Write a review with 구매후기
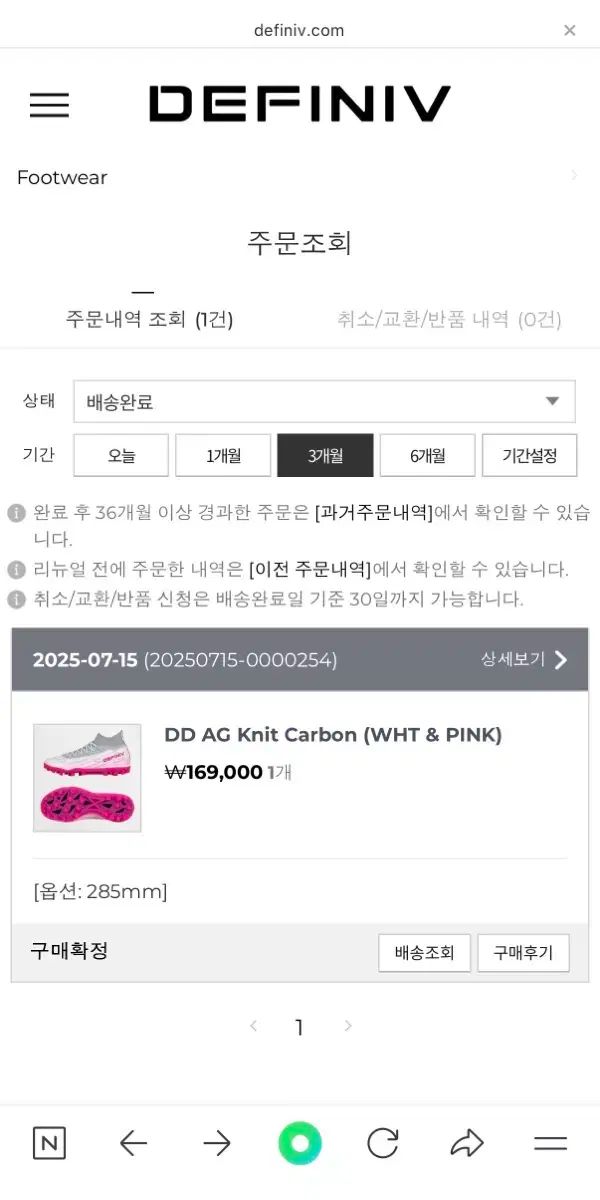The width and height of the screenshot is (600, 1200). point(523,953)
